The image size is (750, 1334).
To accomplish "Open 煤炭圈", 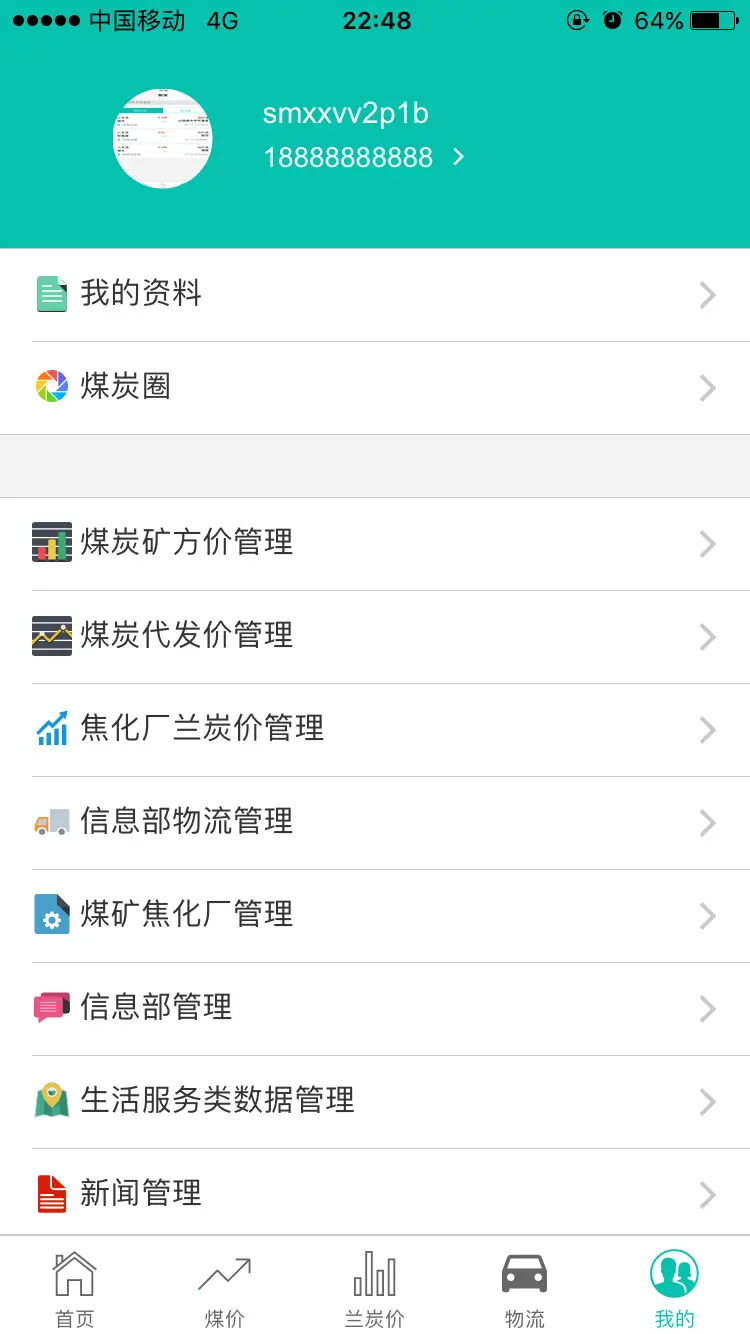I will [x=375, y=388].
